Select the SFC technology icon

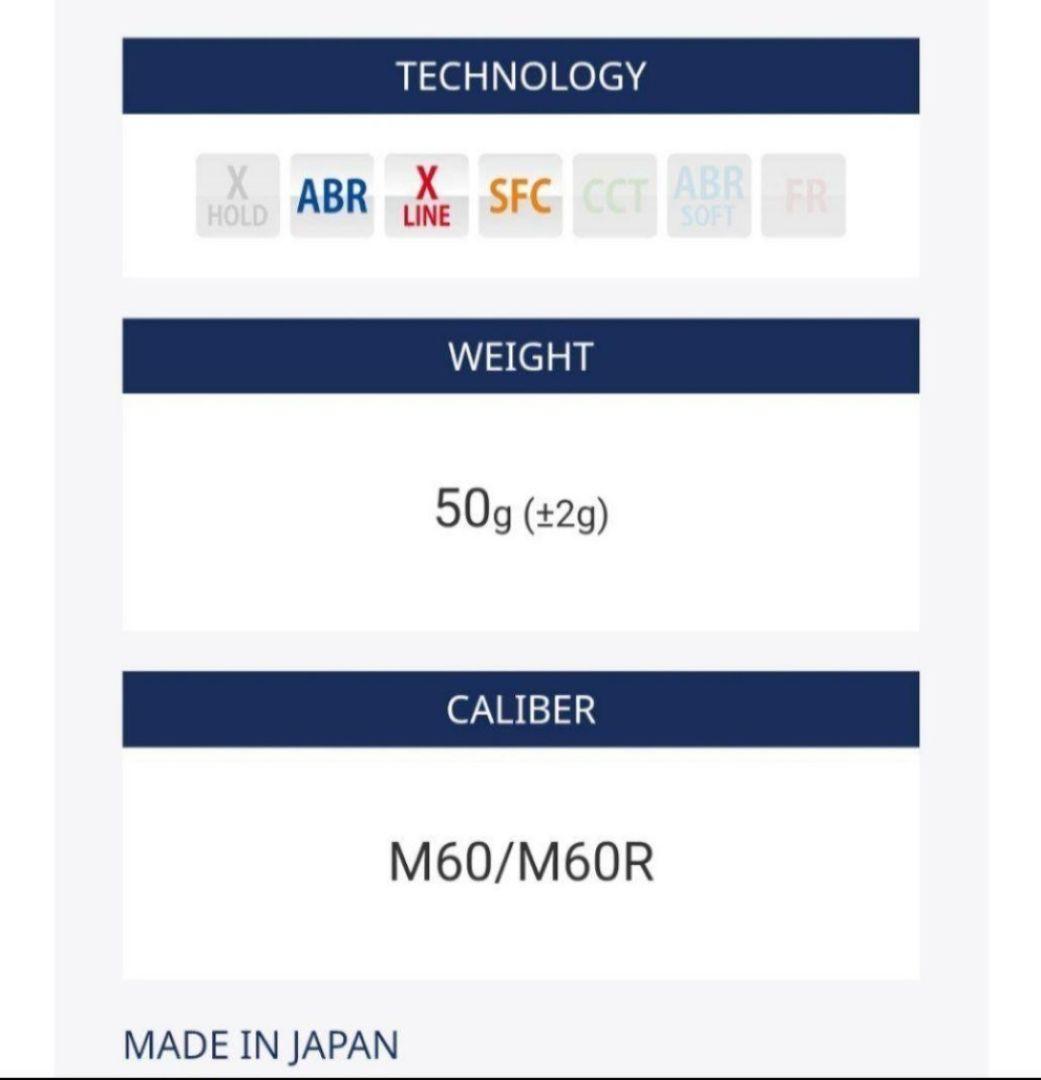[519, 197]
